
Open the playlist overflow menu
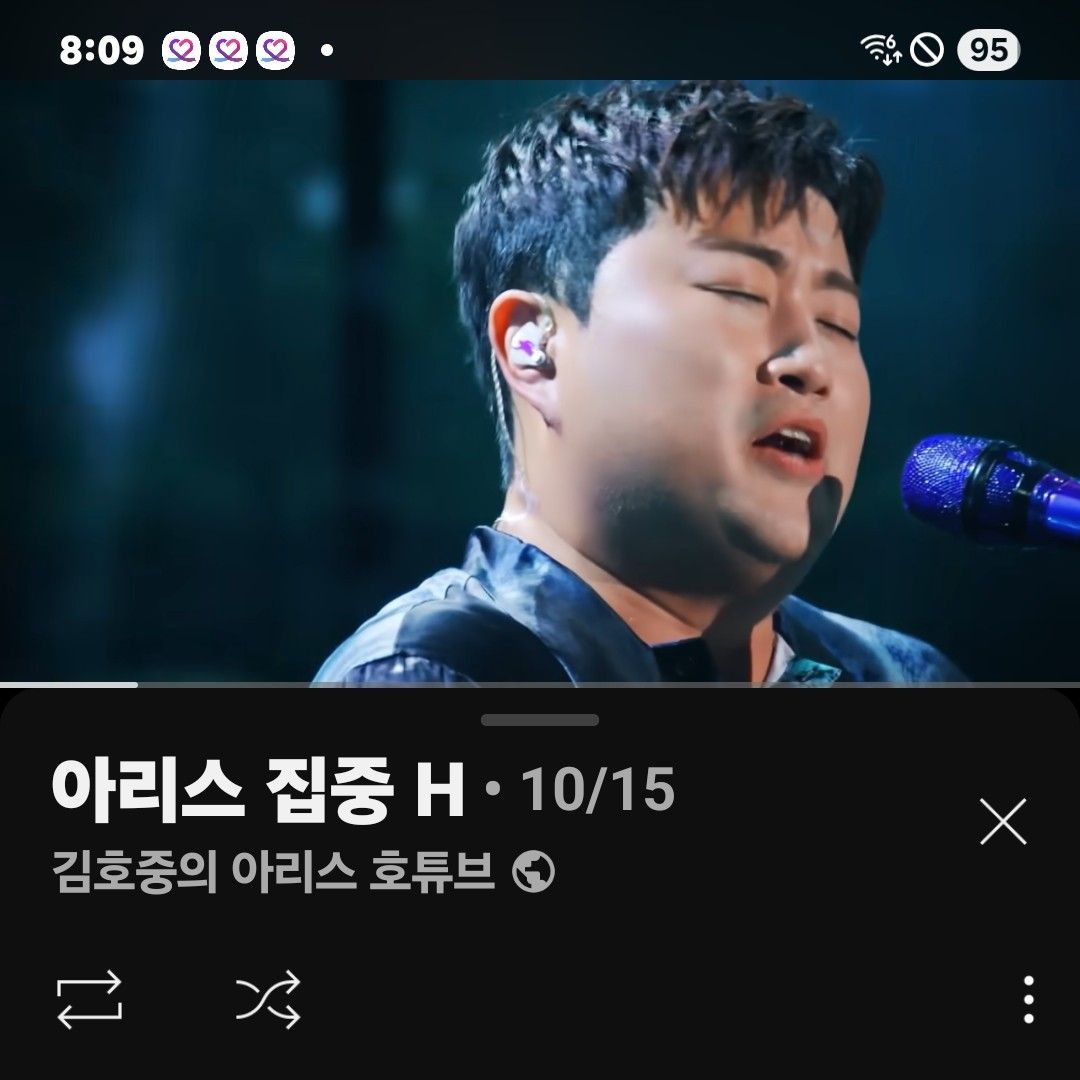click(x=1028, y=999)
